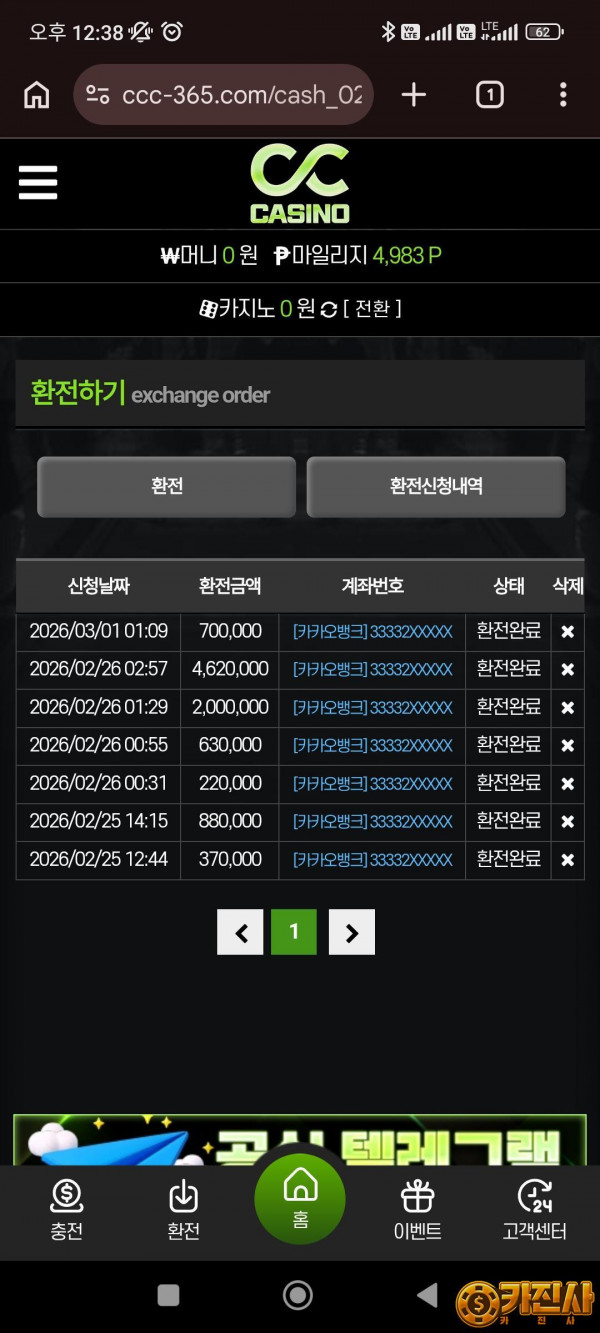Image resolution: width=600 pixels, height=1333 pixels.
Task: Remove the 2026/02/25 12:44 entry
Action: (567, 860)
